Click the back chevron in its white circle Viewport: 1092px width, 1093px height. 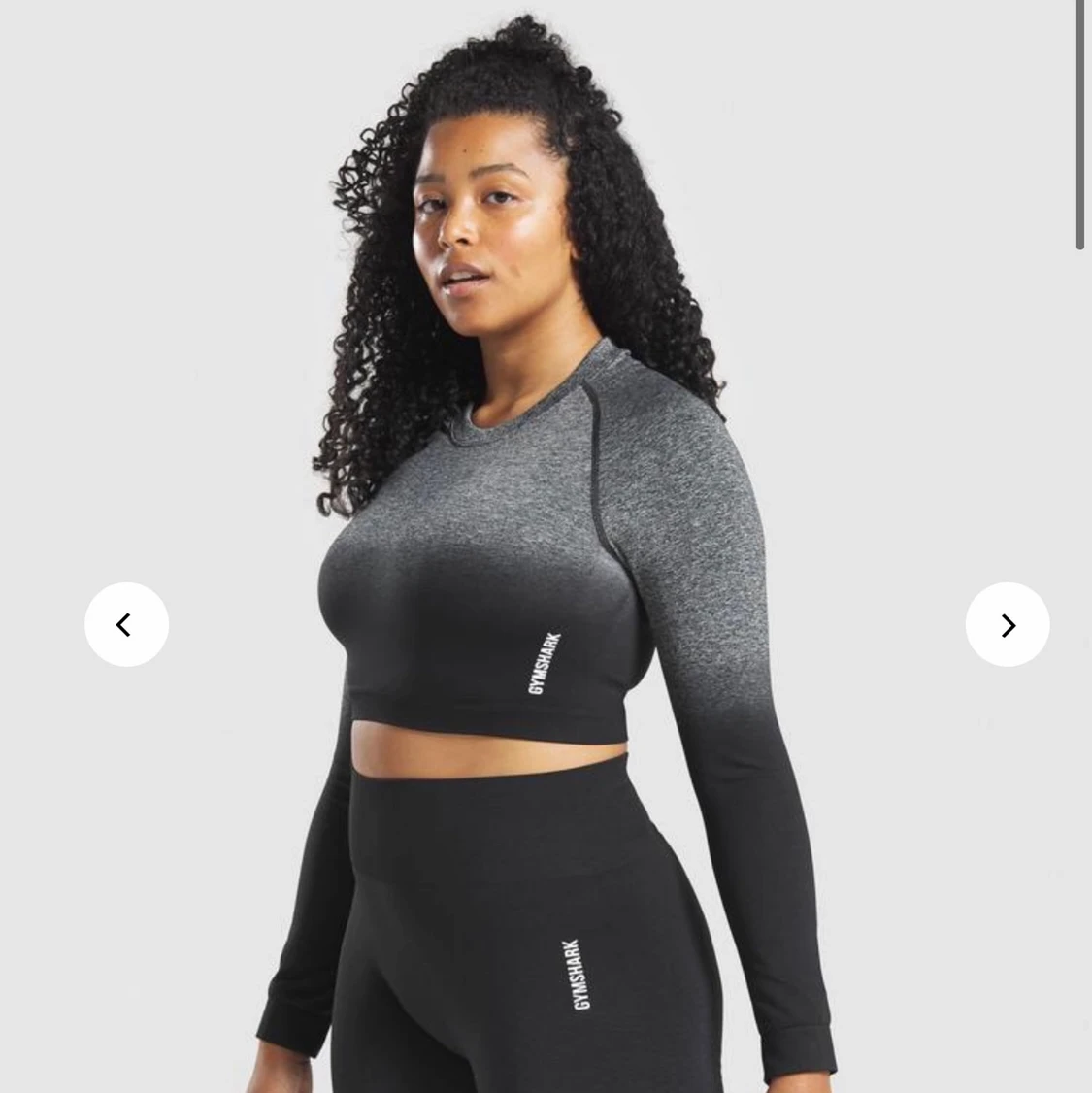[126, 624]
